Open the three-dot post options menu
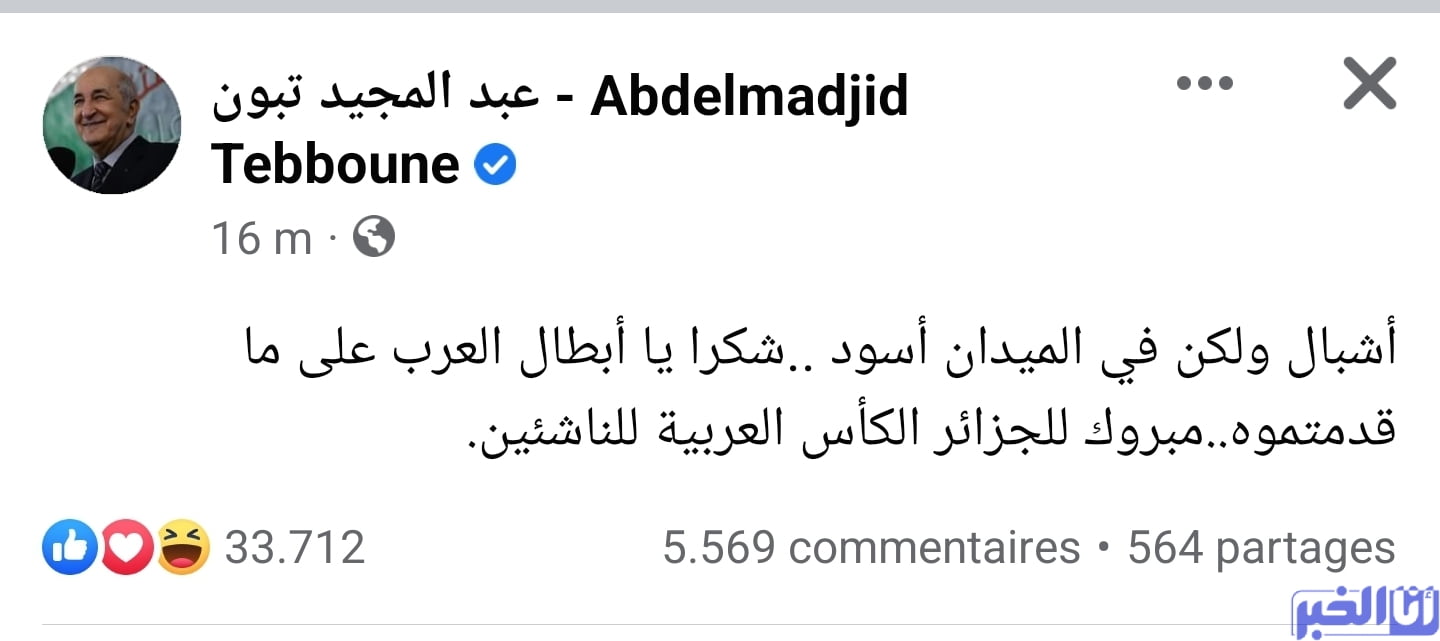Screen dimensions: 1440x641 1204,85
